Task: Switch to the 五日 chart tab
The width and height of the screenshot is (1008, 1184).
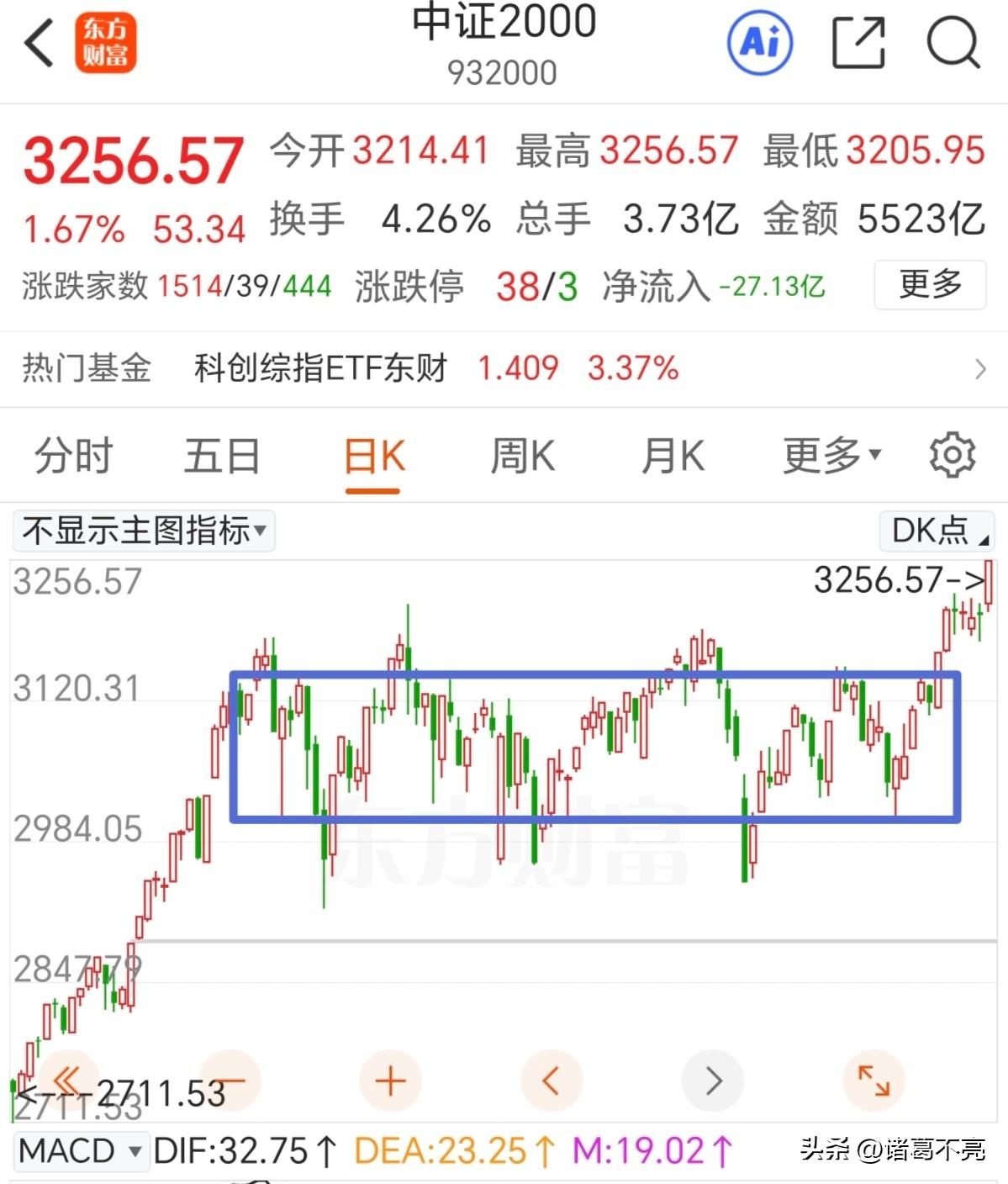Action: 222,457
